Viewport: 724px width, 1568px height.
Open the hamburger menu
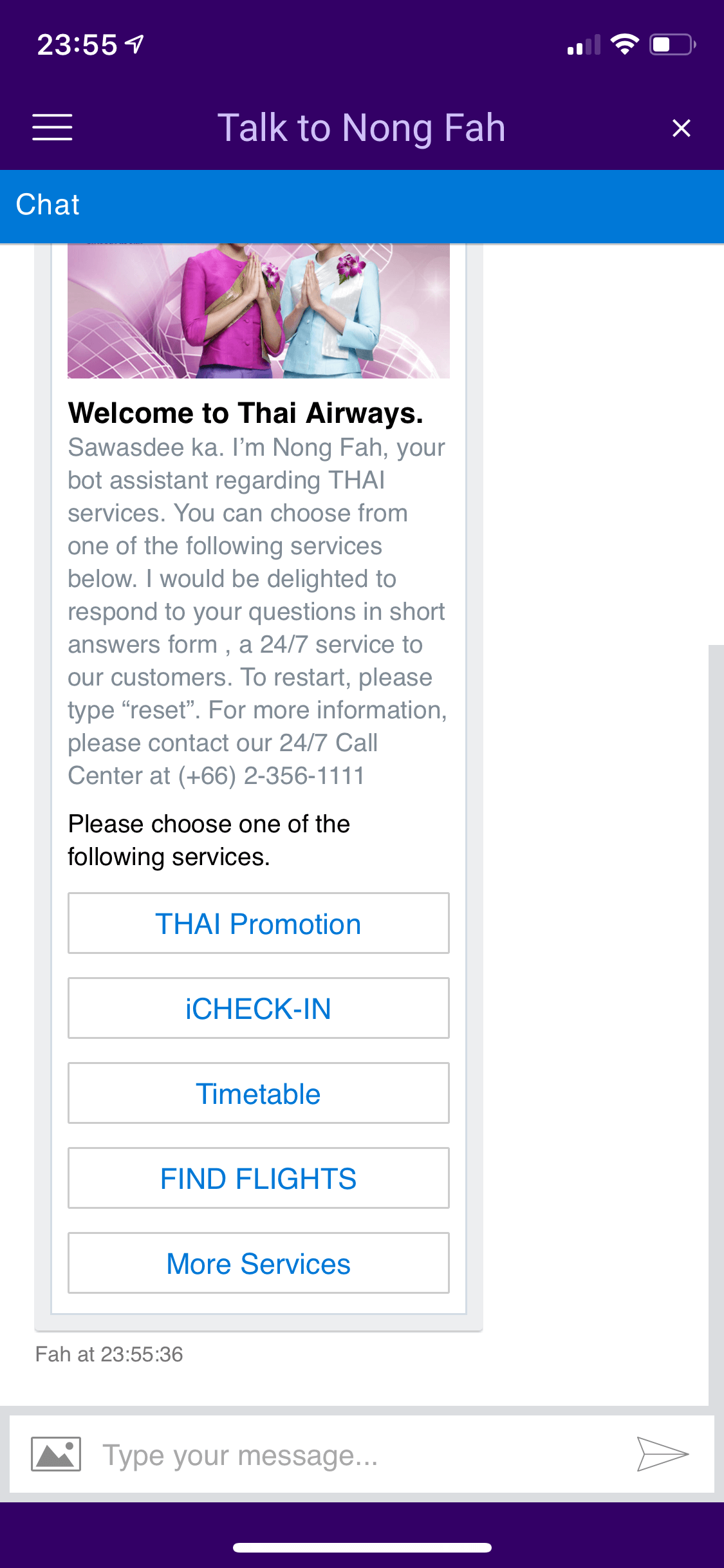(x=52, y=127)
